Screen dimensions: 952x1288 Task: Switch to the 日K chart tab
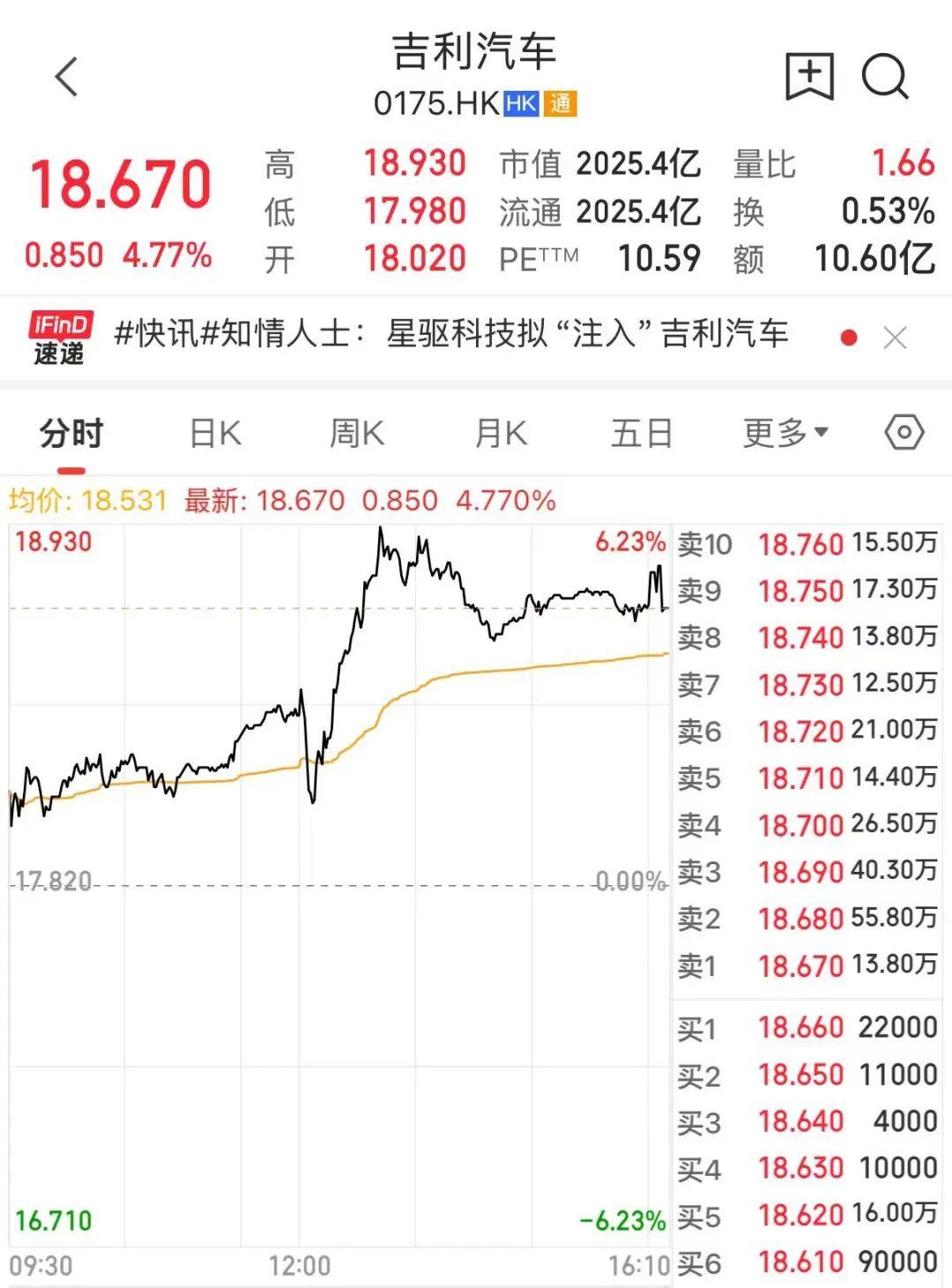(x=215, y=434)
